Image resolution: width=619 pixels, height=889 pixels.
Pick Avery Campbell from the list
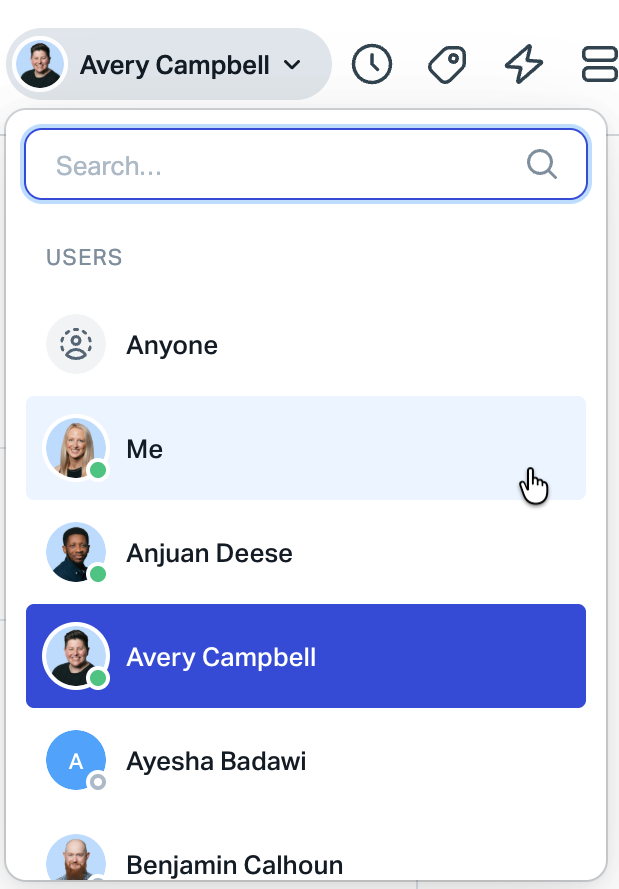point(305,657)
